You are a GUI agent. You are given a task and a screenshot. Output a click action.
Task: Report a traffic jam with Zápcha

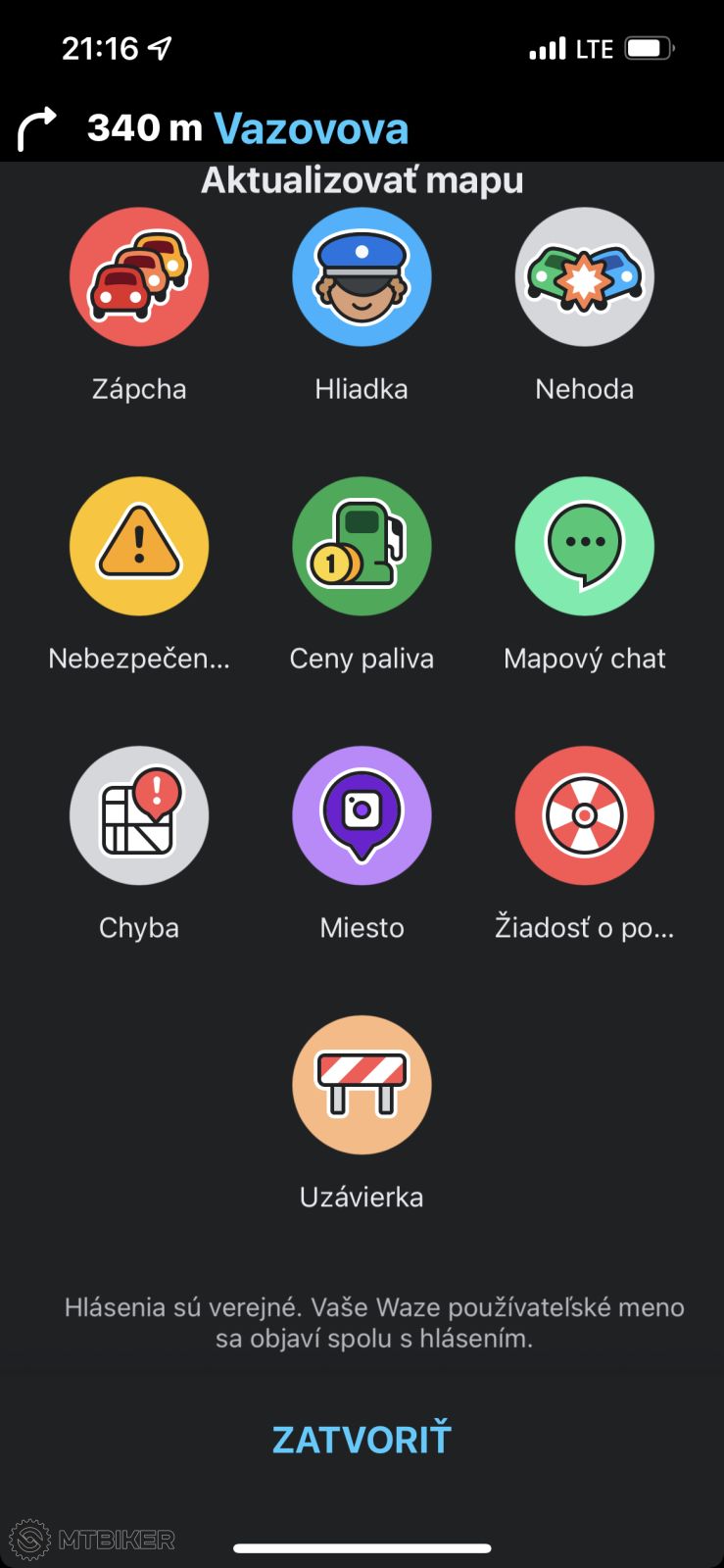[139, 277]
